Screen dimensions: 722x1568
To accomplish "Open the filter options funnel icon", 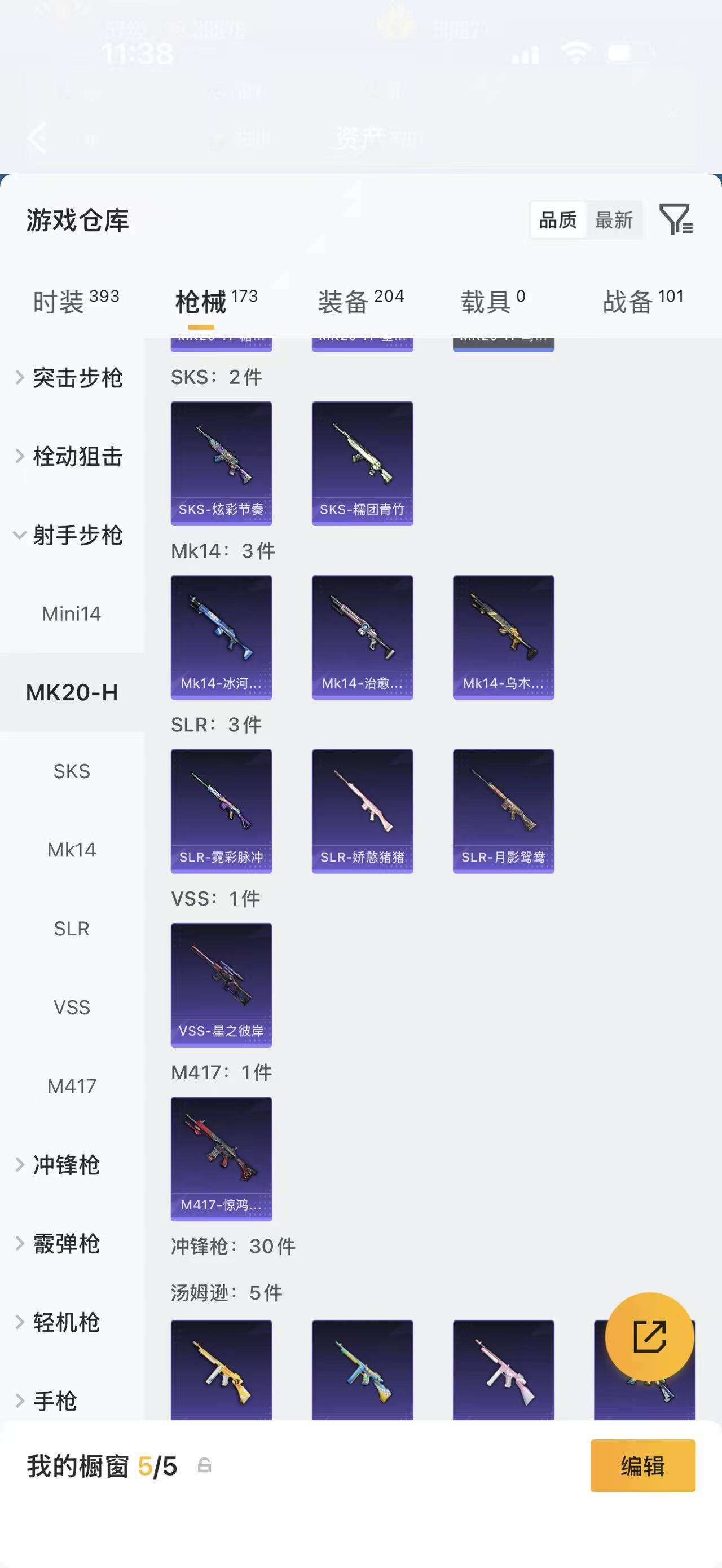I will pos(677,222).
